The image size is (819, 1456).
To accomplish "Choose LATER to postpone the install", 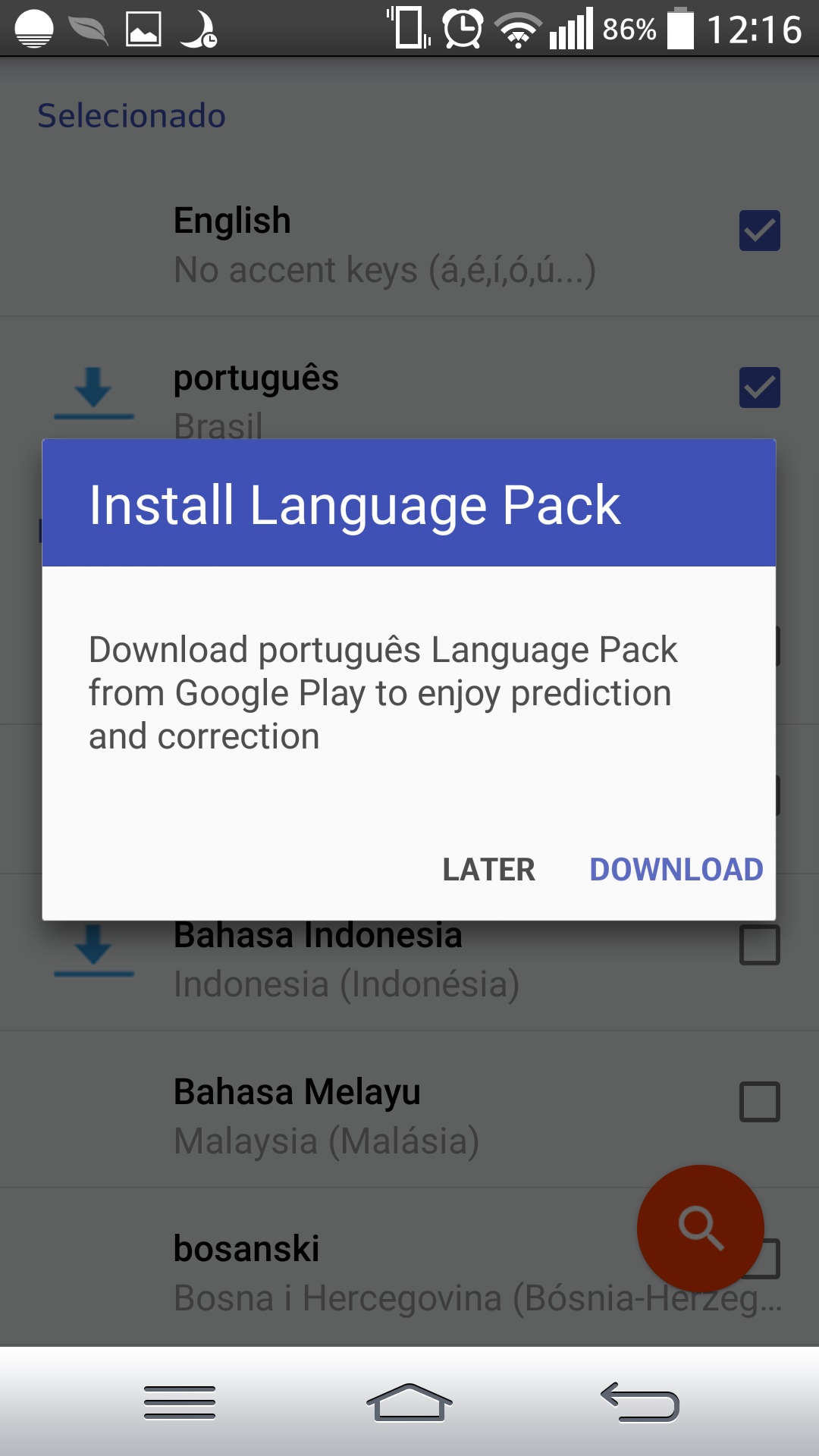I will 489,870.
